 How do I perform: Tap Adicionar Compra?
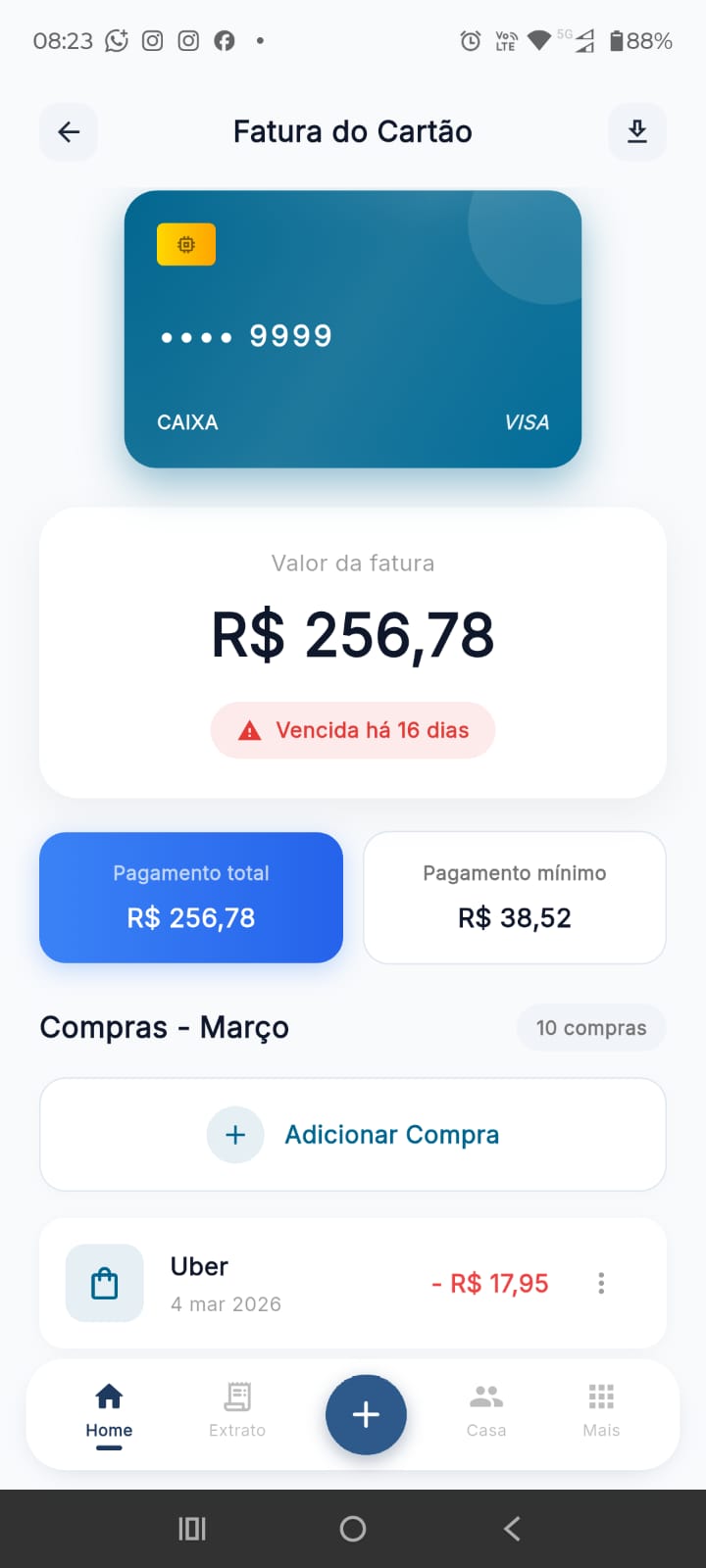coord(353,1135)
